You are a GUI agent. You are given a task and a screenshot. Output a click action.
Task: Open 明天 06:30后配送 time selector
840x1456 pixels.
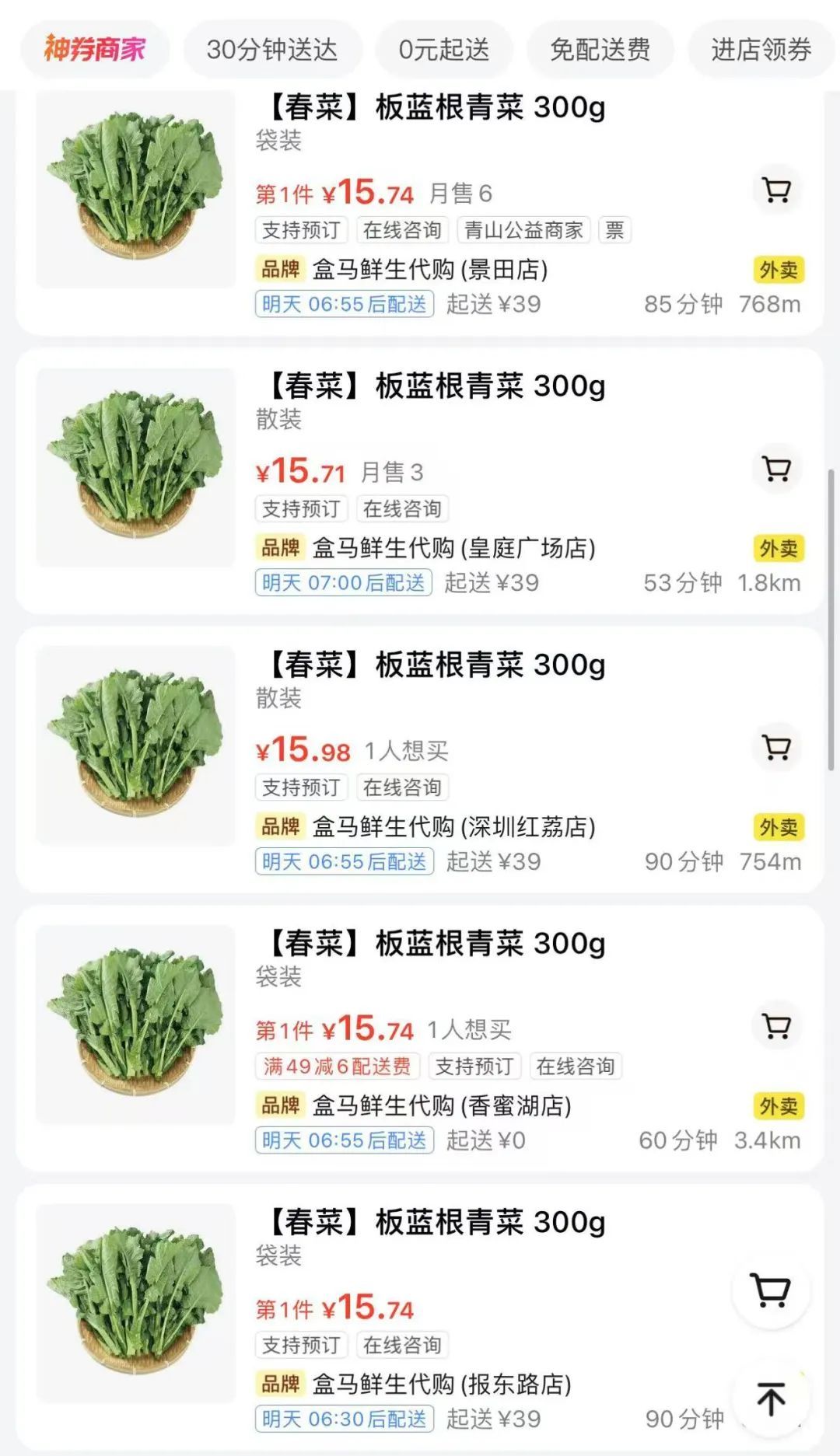click(x=344, y=1416)
